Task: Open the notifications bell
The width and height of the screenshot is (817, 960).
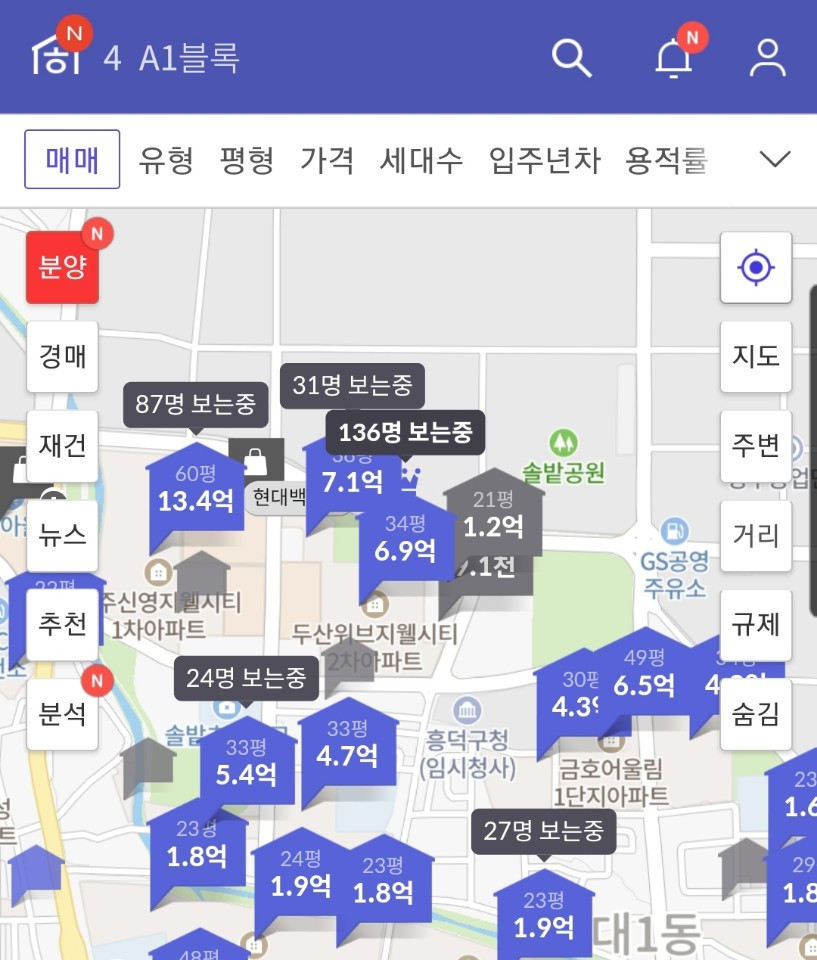Action: [x=673, y=58]
